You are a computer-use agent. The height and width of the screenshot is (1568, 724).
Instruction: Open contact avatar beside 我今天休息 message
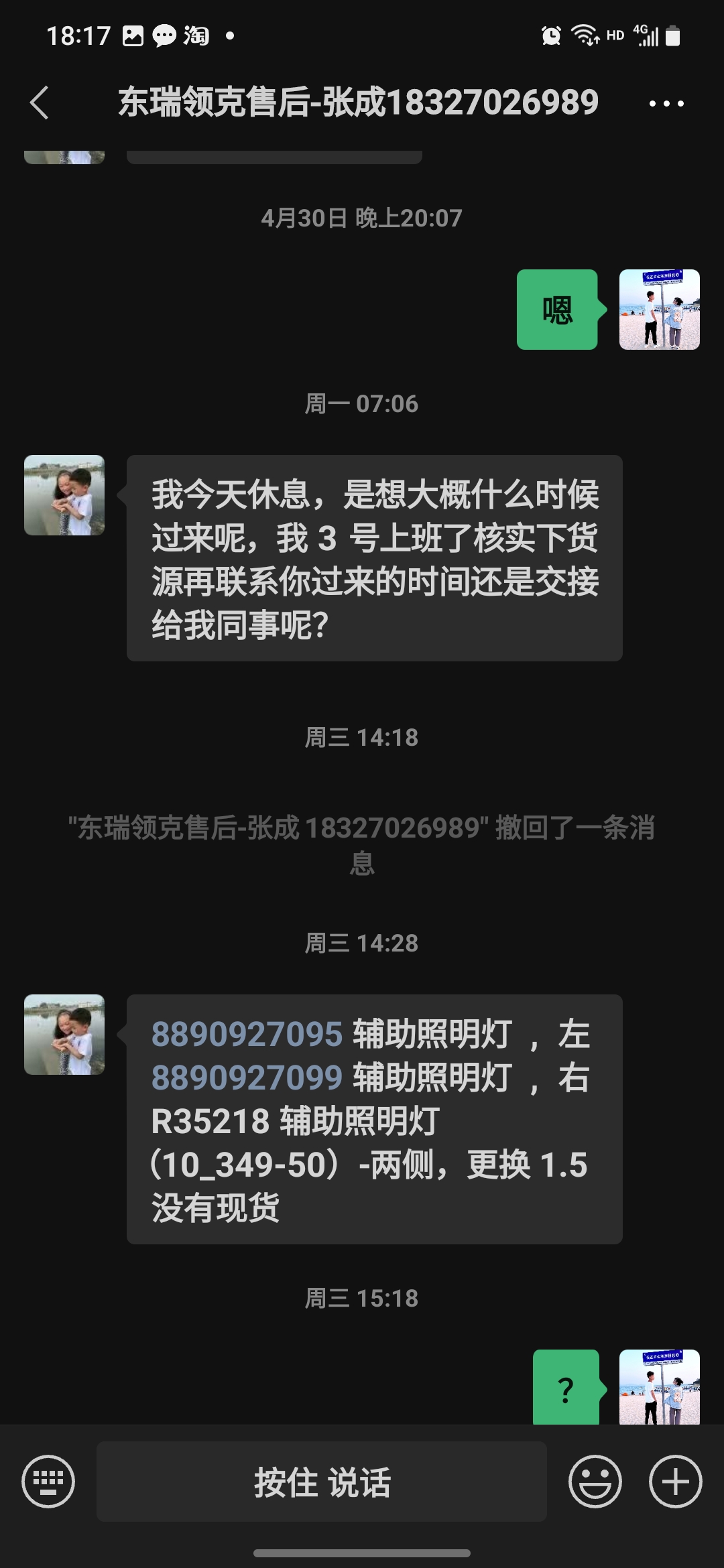point(64,495)
